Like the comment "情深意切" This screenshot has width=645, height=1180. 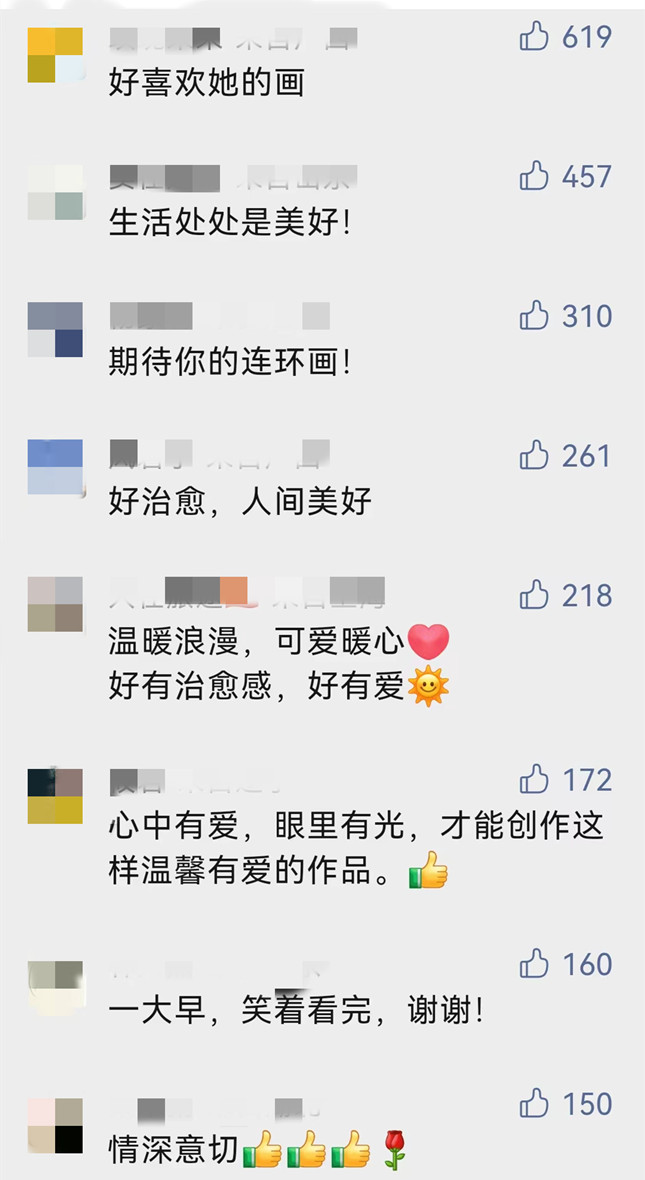(x=535, y=1104)
